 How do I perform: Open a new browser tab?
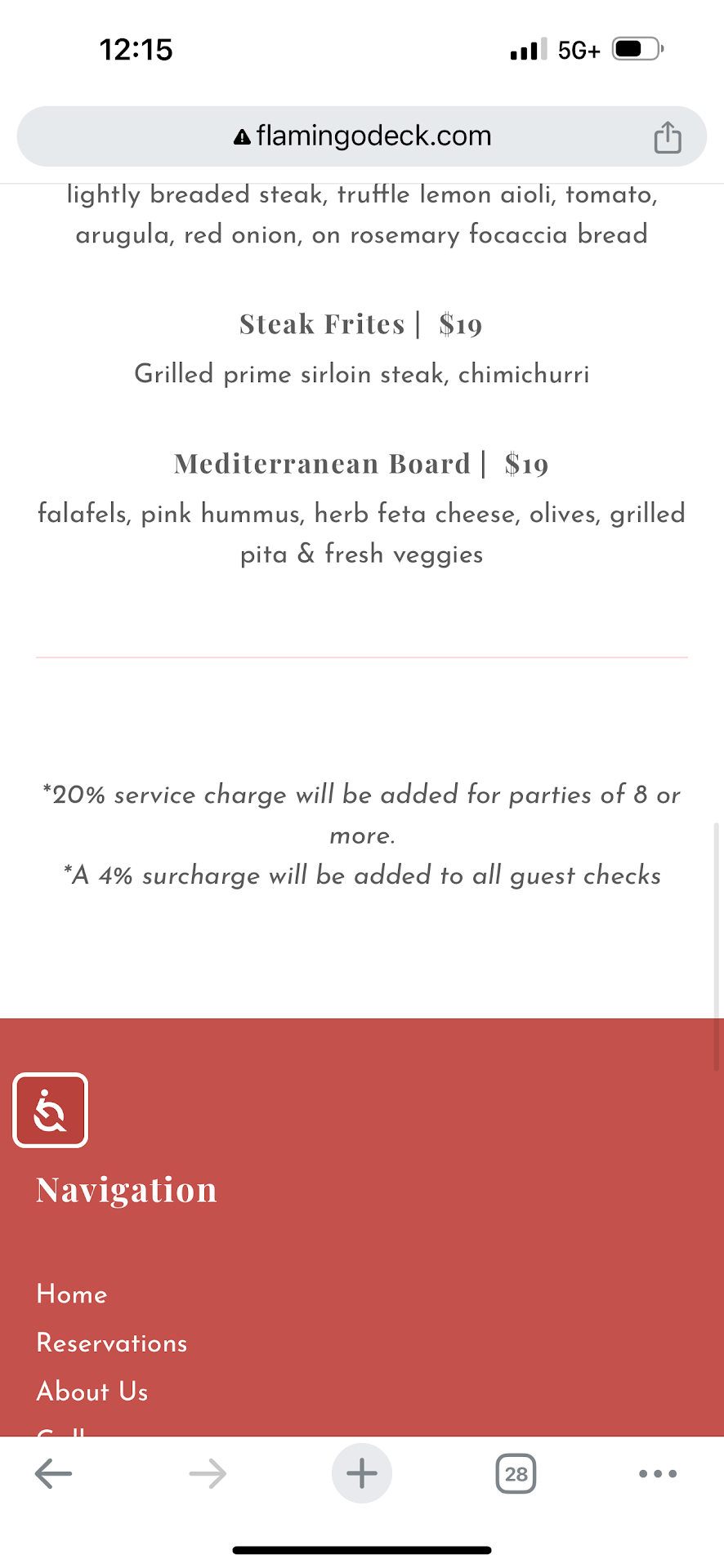(x=362, y=1474)
